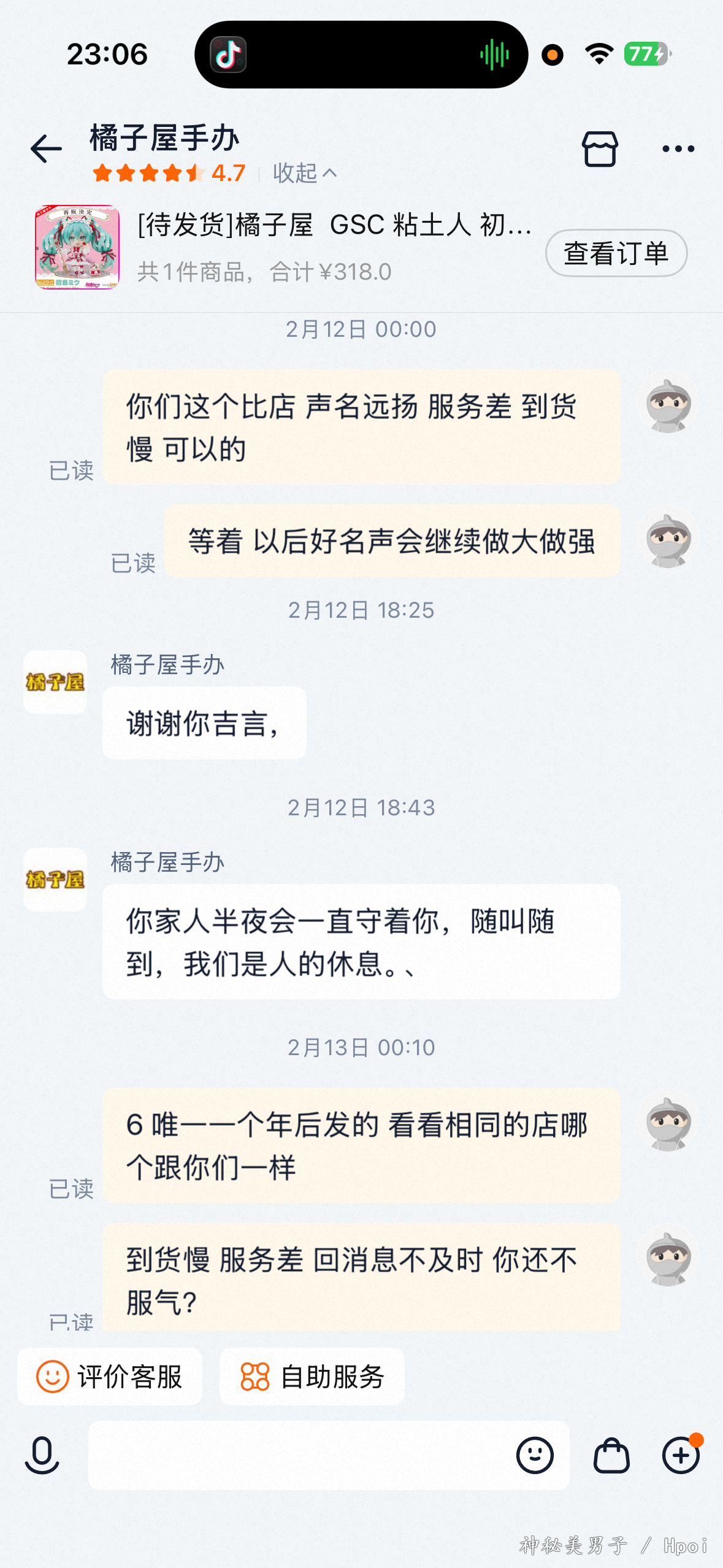Go back from the 橘子屋手办 chat

[46, 149]
